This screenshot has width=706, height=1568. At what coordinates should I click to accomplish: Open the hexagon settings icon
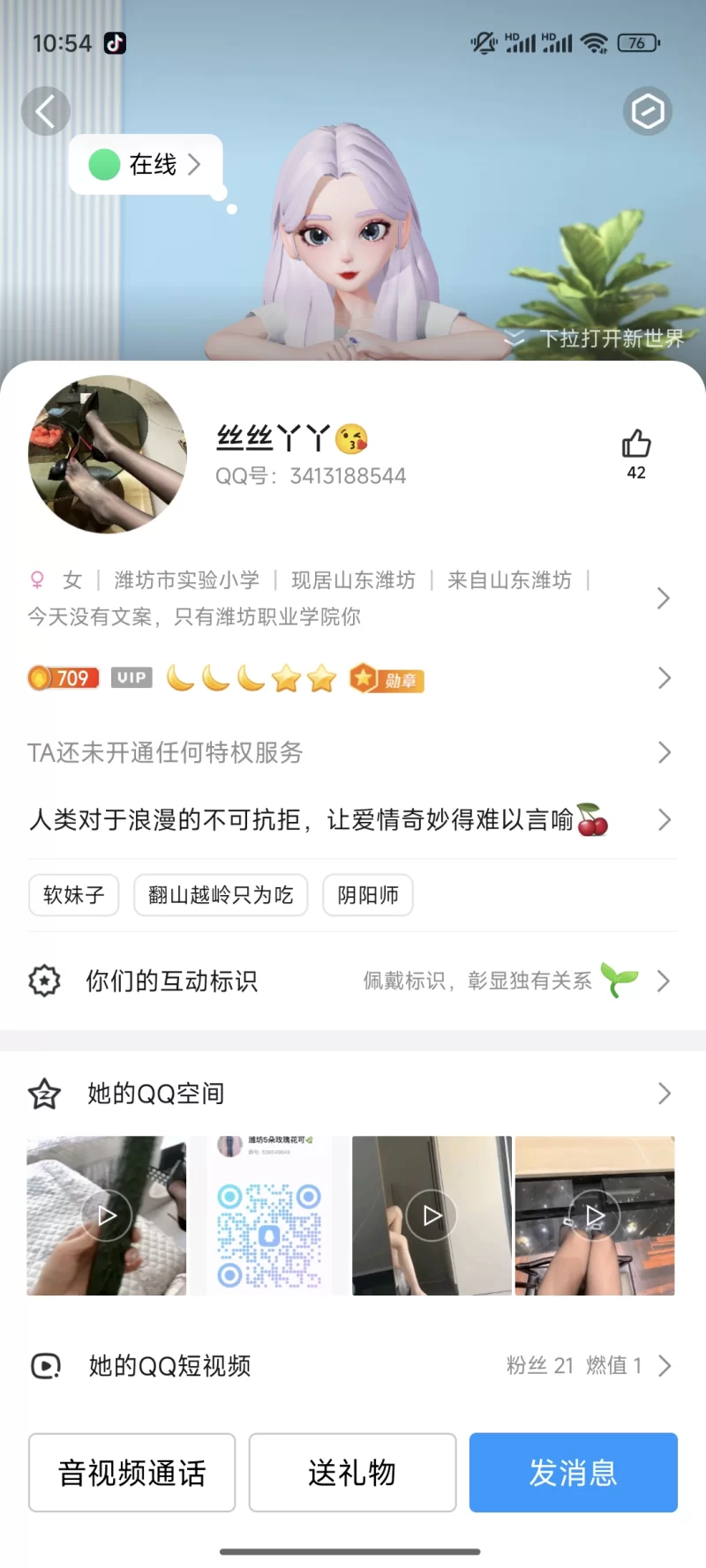tap(648, 111)
